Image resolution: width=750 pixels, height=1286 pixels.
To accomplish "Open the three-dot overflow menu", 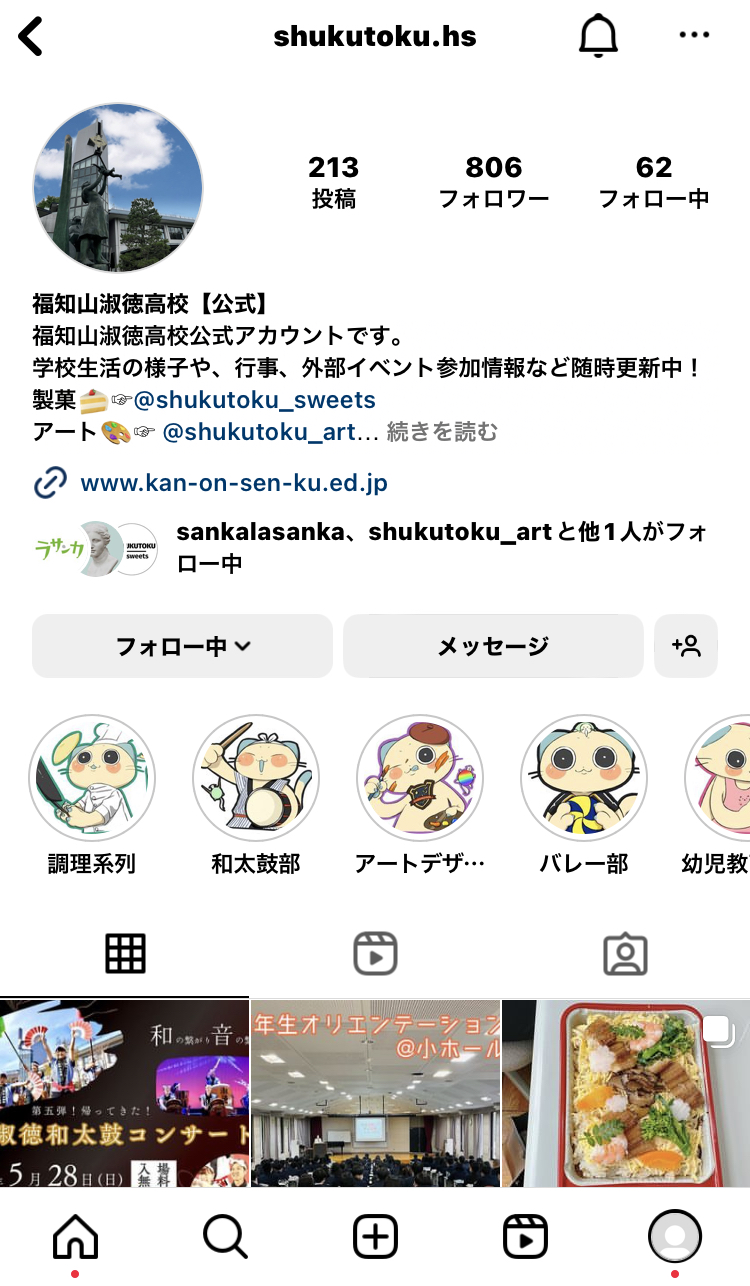I will point(694,35).
